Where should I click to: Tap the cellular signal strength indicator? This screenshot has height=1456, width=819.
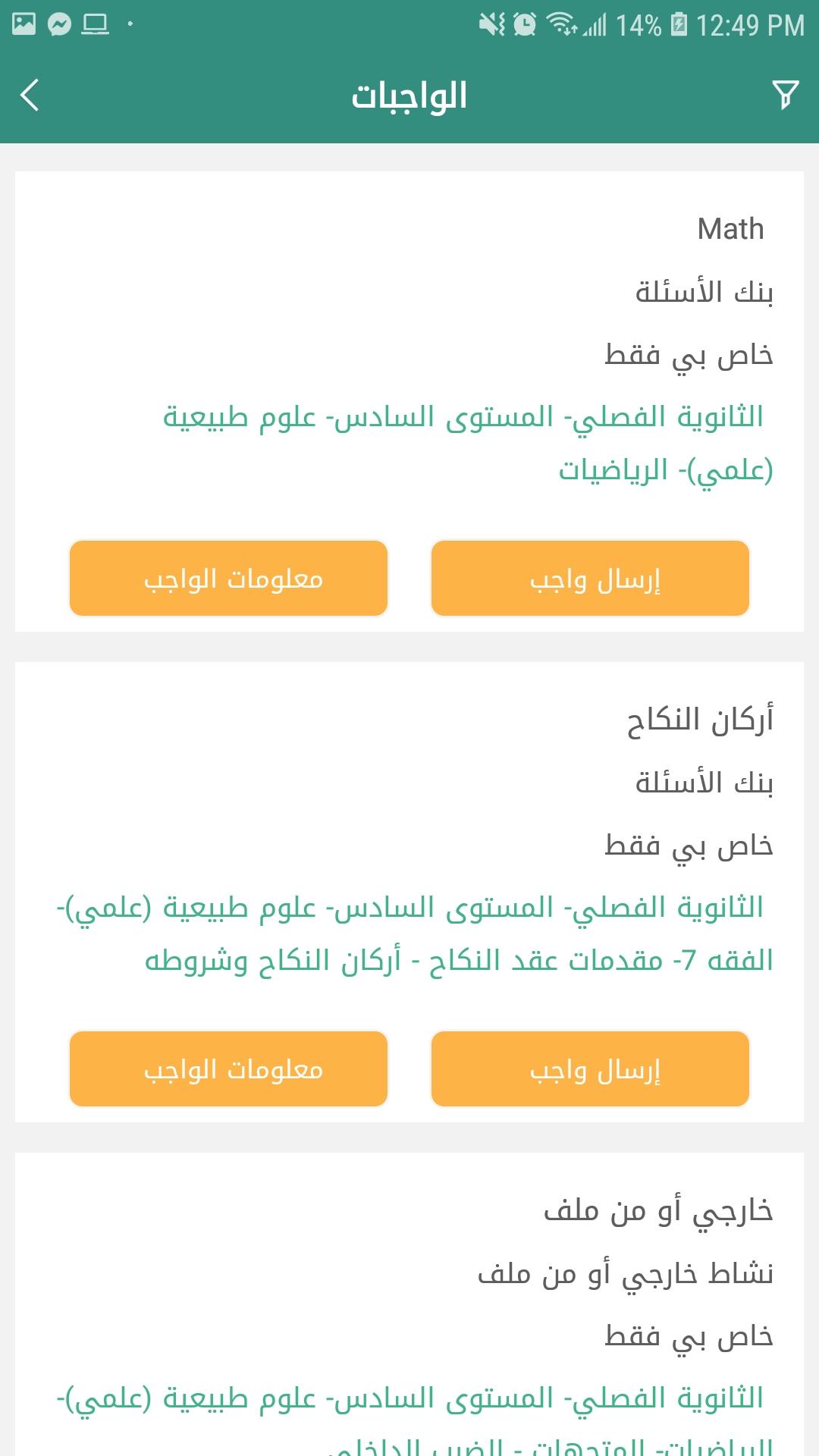596,23
